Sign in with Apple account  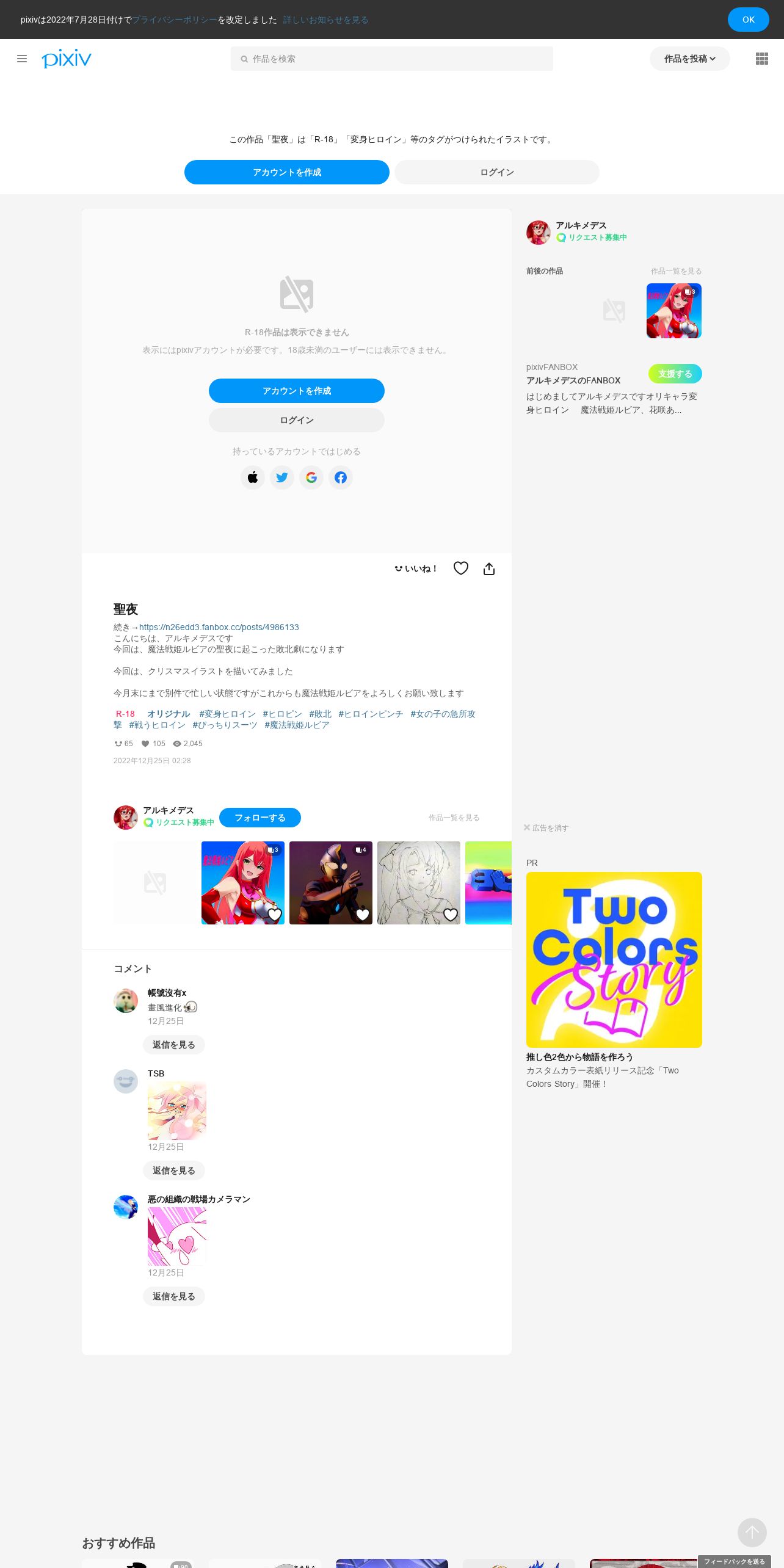coord(253,477)
